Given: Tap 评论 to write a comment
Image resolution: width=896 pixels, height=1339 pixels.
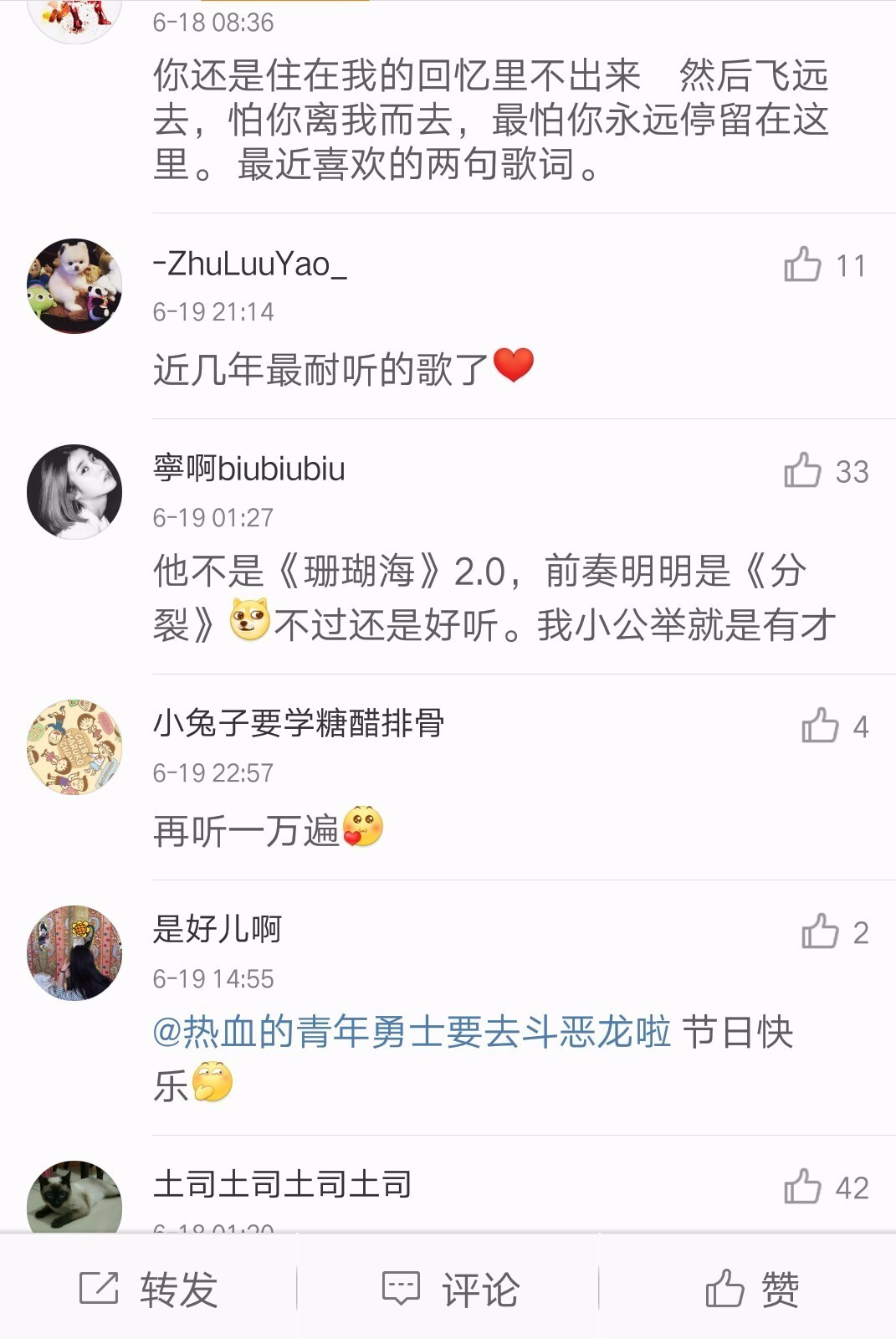Looking at the screenshot, I should [x=450, y=1289].
